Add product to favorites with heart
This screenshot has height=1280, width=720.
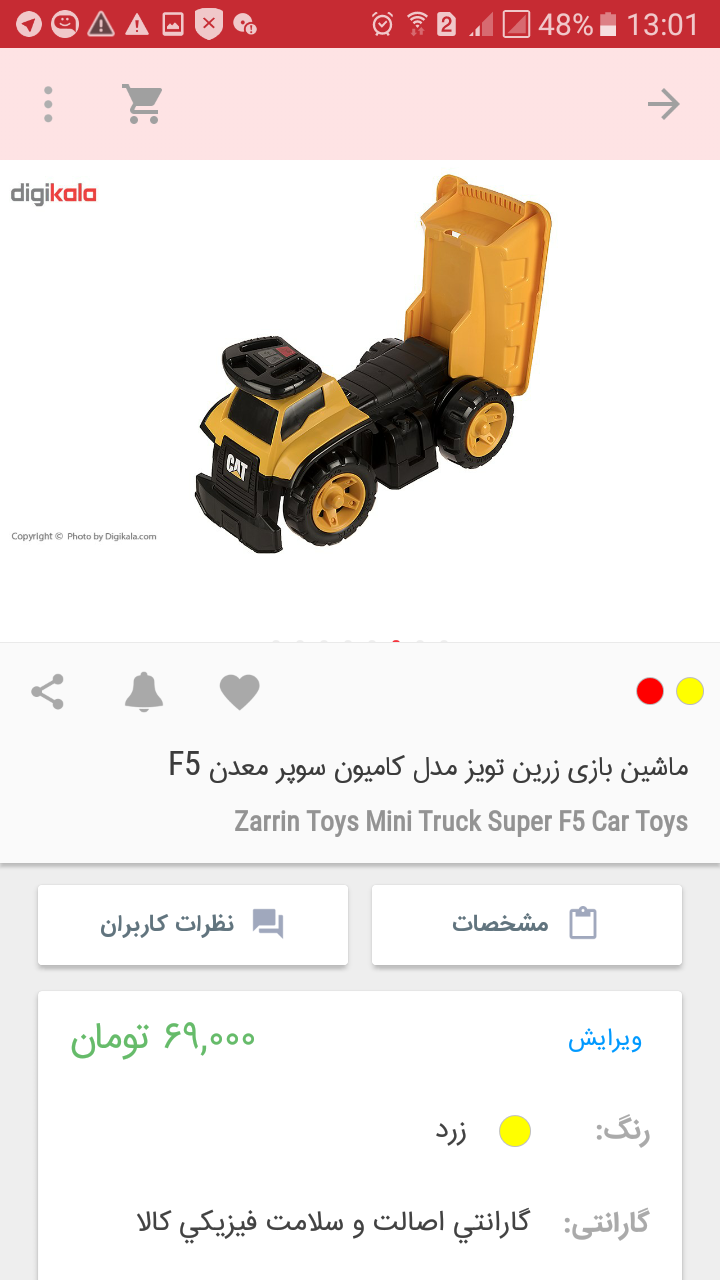pos(239,692)
